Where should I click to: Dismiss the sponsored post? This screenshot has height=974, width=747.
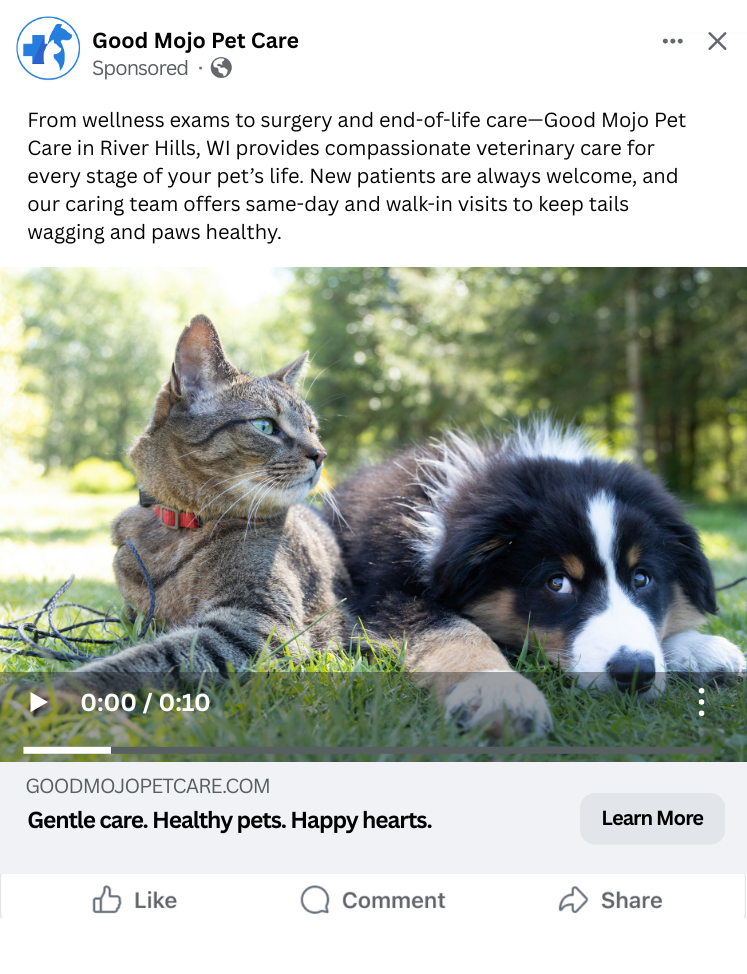click(717, 41)
